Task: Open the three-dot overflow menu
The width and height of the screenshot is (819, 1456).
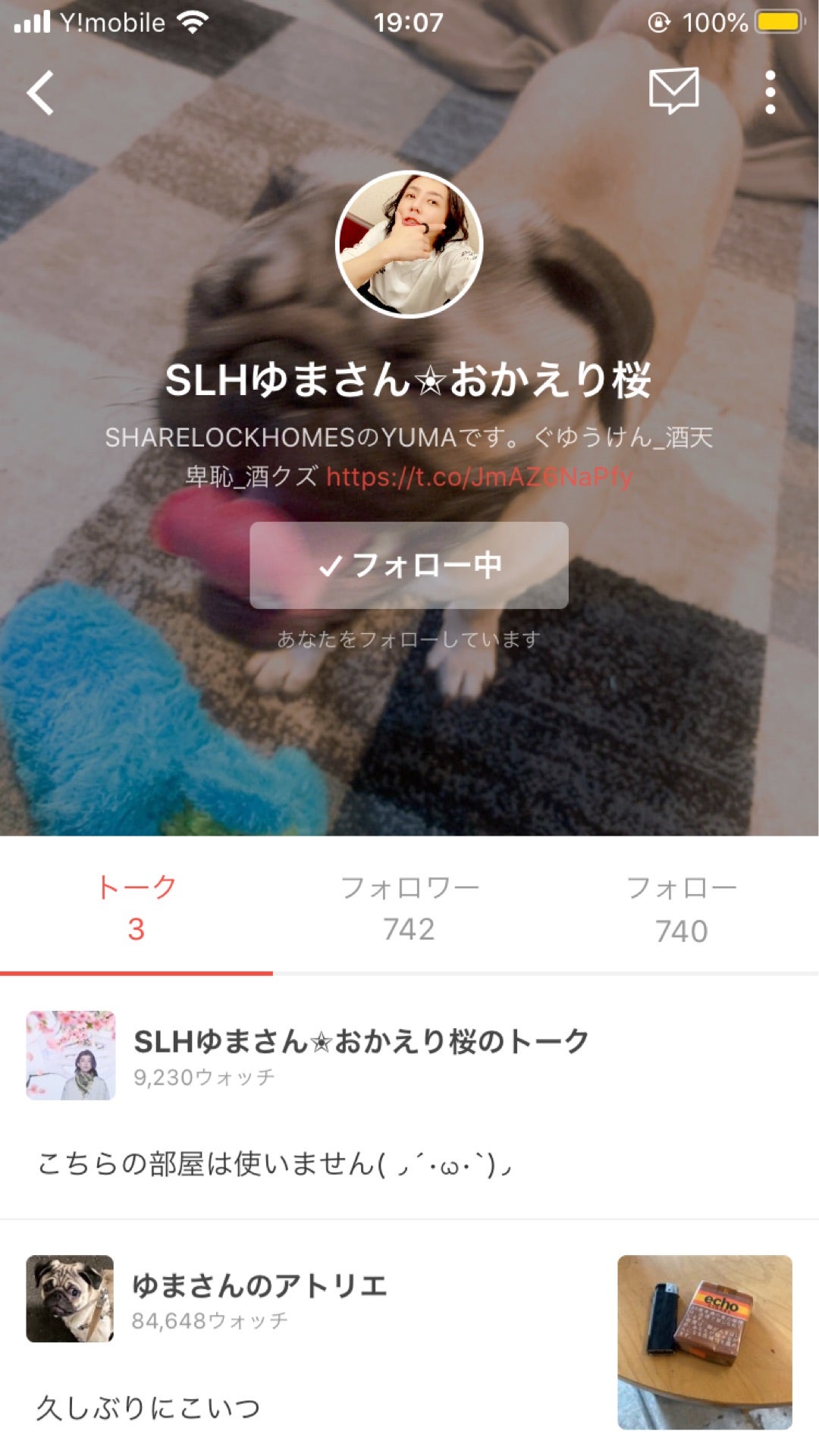Action: [770, 93]
